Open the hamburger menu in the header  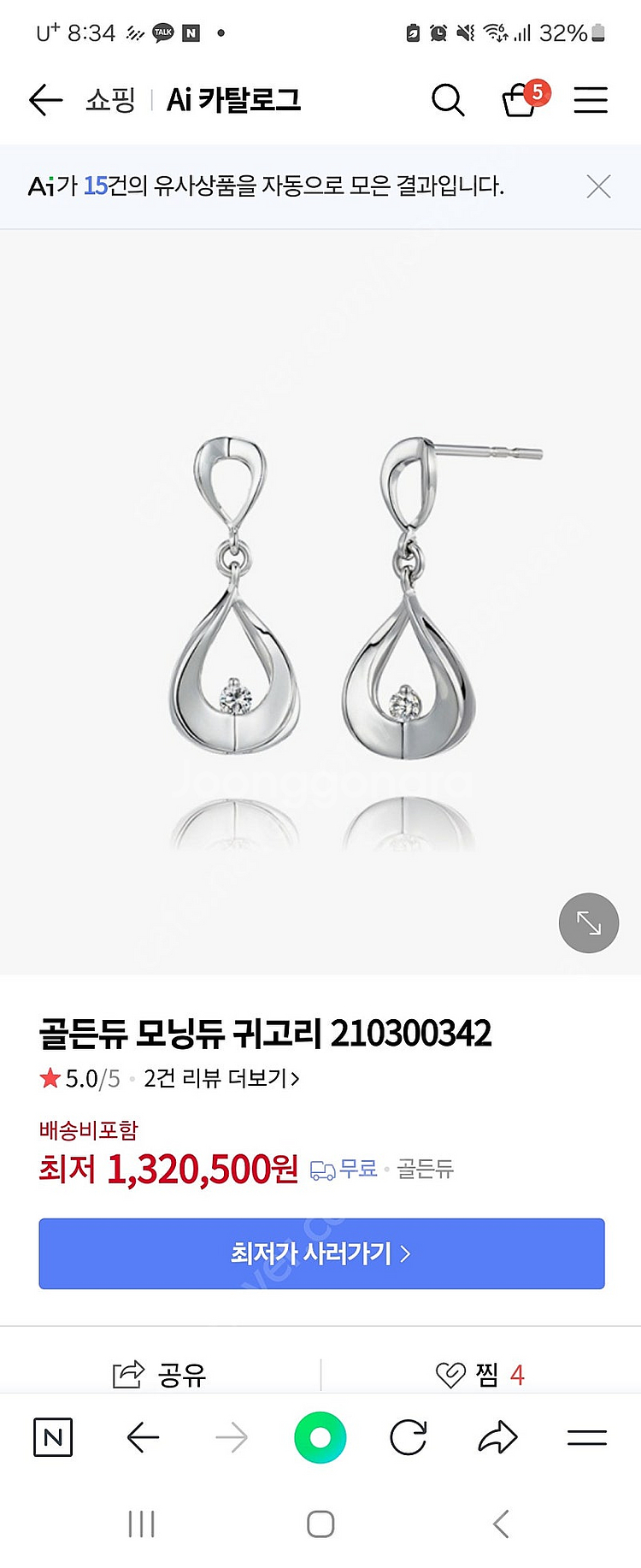[x=591, y=100]
